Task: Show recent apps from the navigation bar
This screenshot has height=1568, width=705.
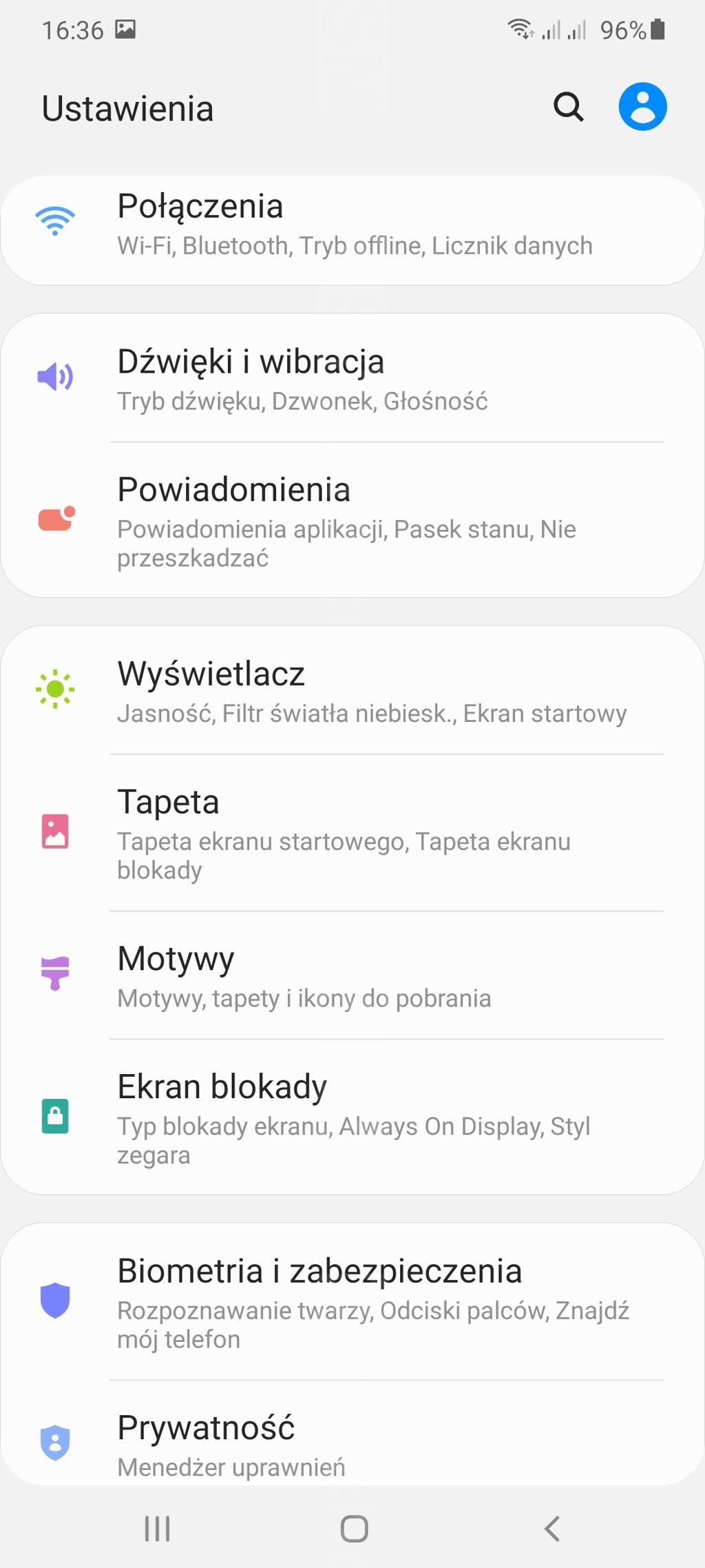Action: click(x=157, y=1528)
